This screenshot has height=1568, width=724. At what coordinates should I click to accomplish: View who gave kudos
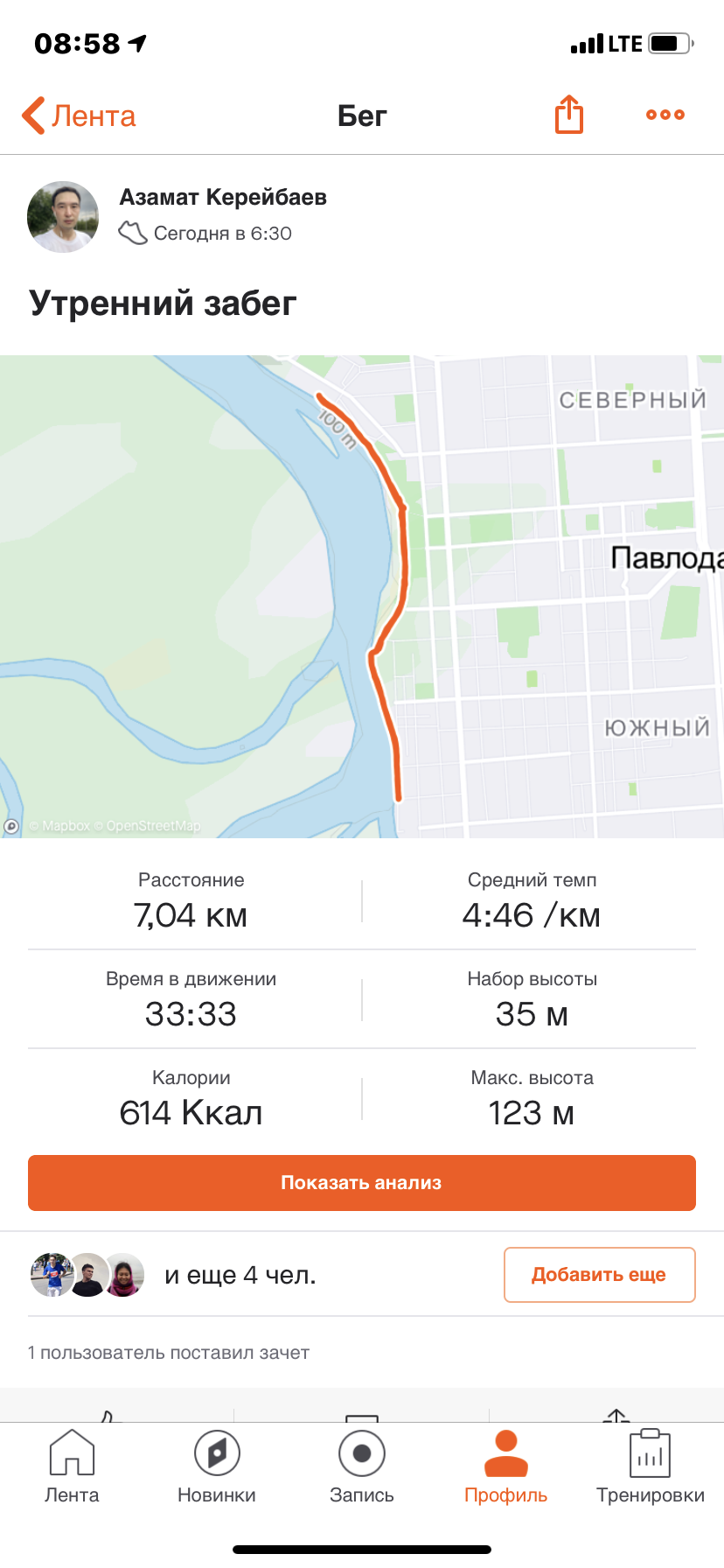pyautogui.click(x=169, y=1352)
